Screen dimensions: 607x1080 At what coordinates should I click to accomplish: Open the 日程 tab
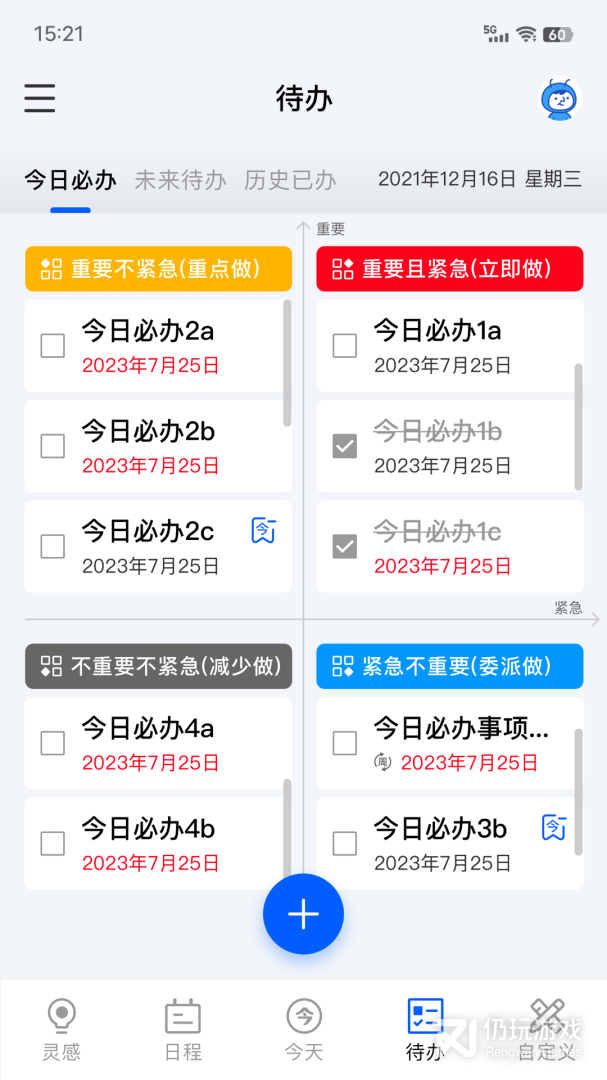pyautogui.click(x=182, y=1030)
